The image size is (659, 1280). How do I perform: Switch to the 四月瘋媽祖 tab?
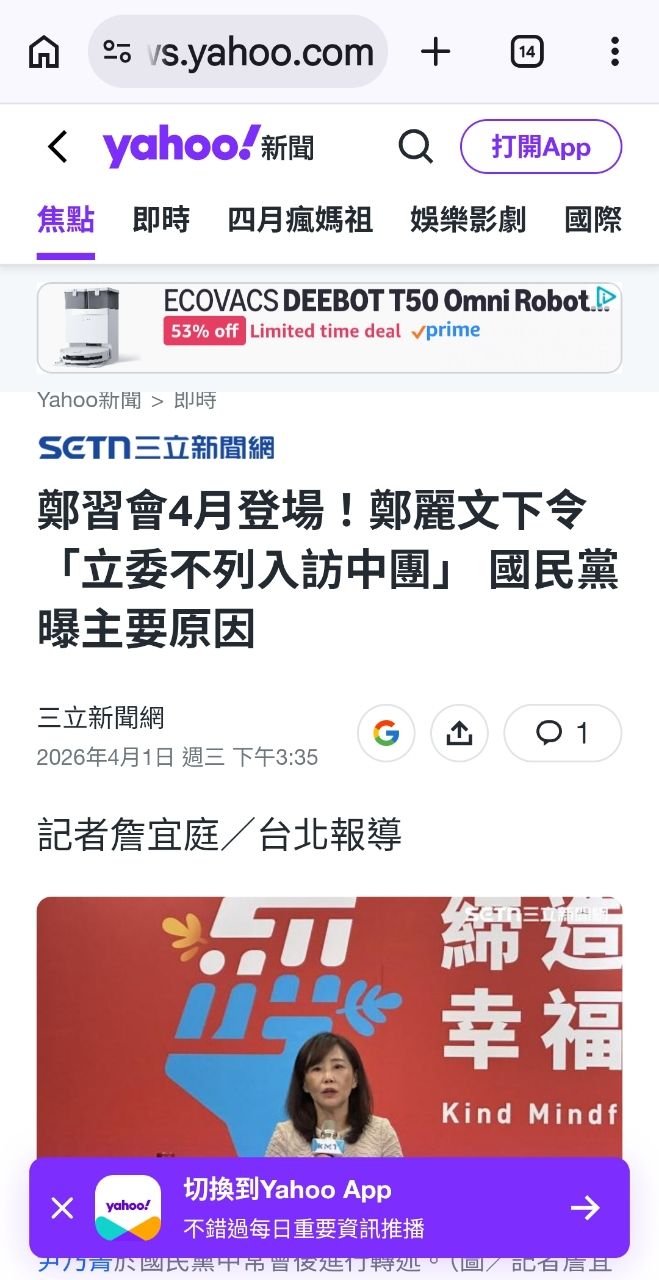(x=300, y=219)
